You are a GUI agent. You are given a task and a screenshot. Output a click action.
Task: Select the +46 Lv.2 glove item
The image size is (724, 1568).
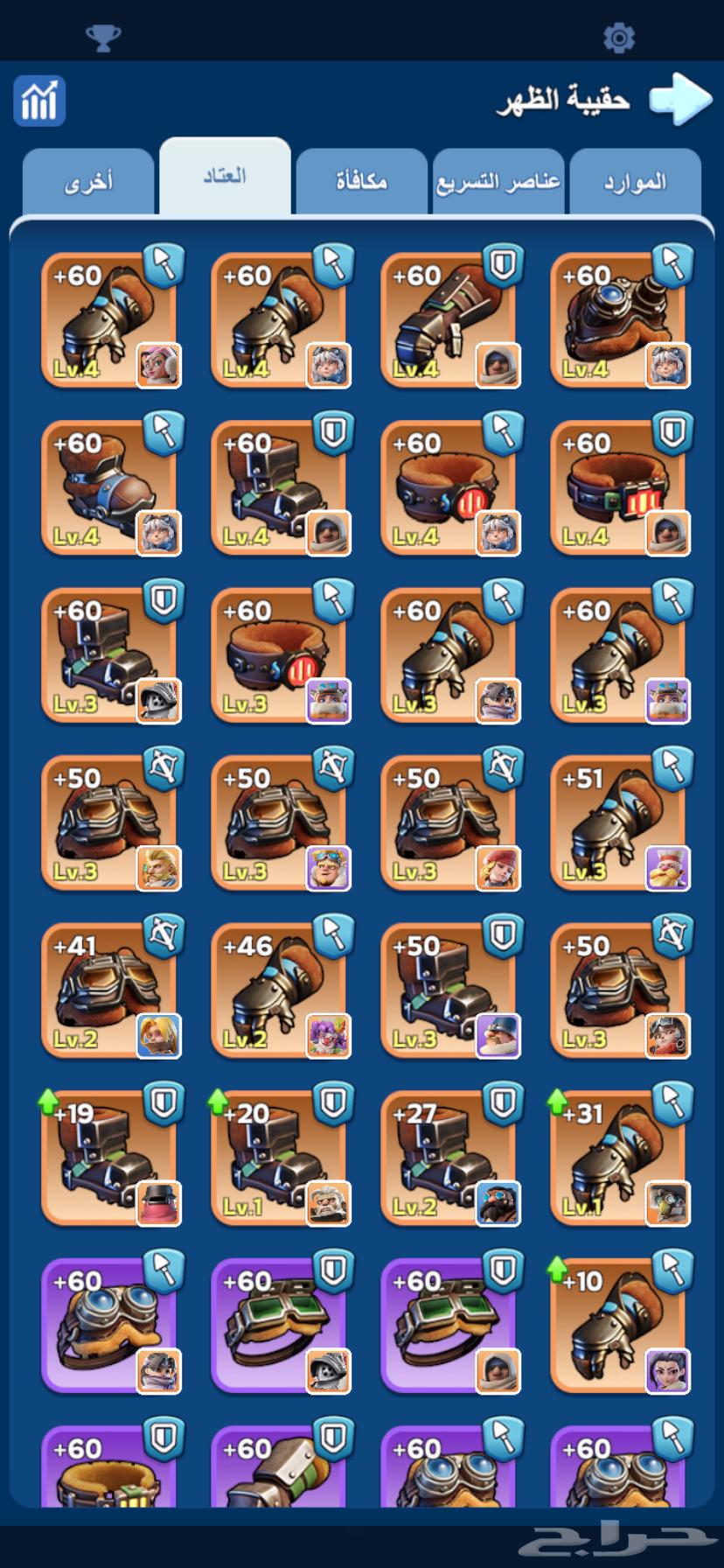pos(280,991)
